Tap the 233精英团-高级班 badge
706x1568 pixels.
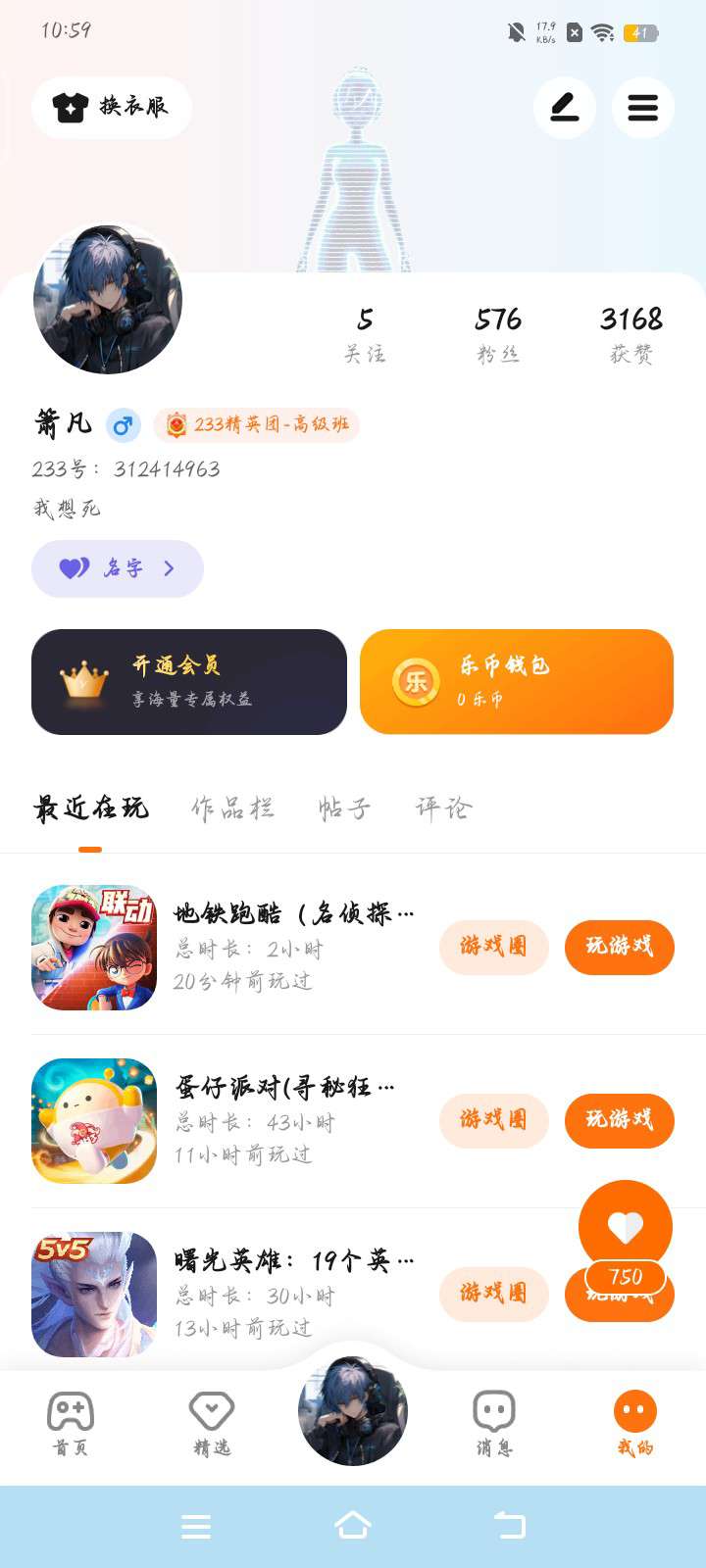[257, 424]
